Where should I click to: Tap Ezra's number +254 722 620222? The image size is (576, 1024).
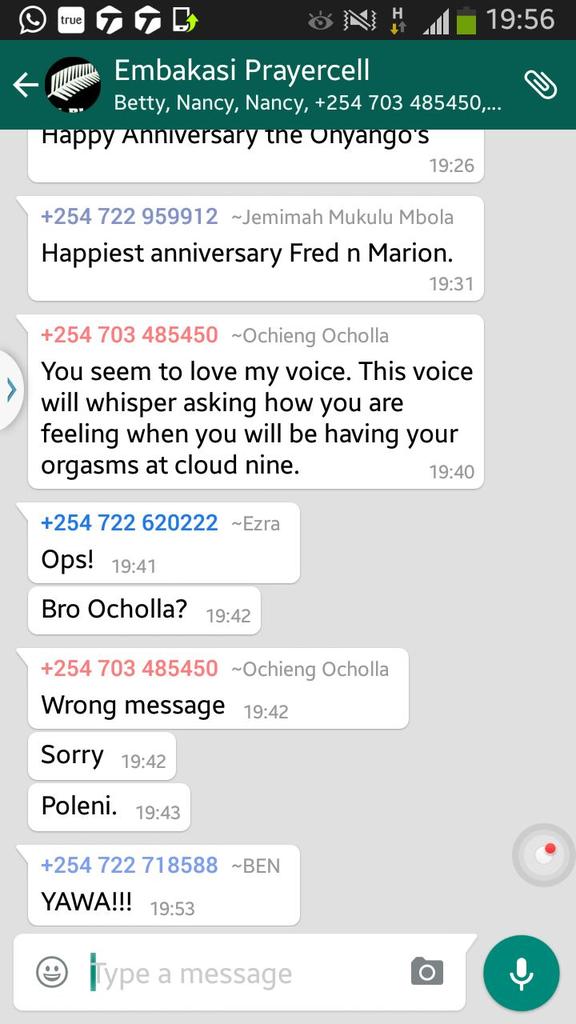[x=129, y=523]
